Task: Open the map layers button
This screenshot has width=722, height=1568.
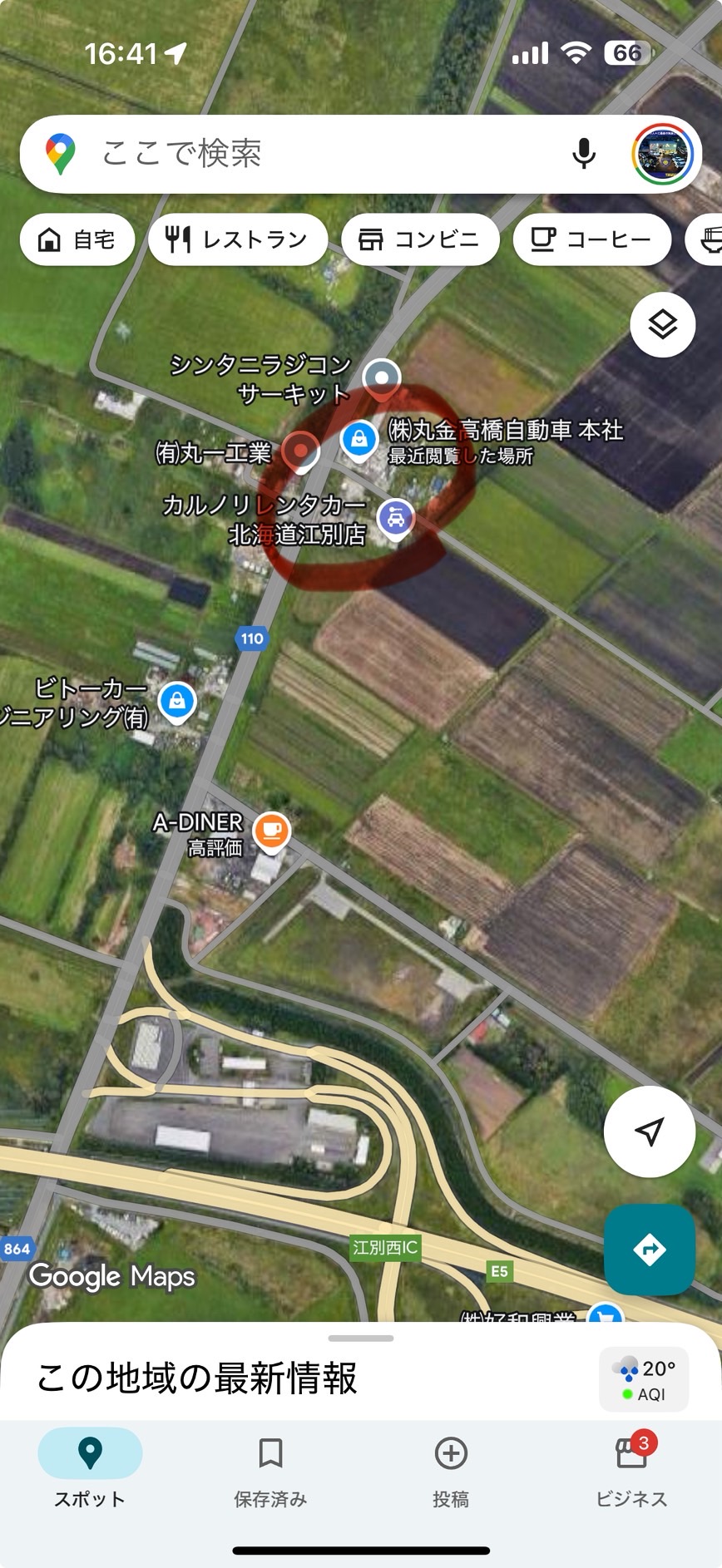Action: click(x=662, y=324)
